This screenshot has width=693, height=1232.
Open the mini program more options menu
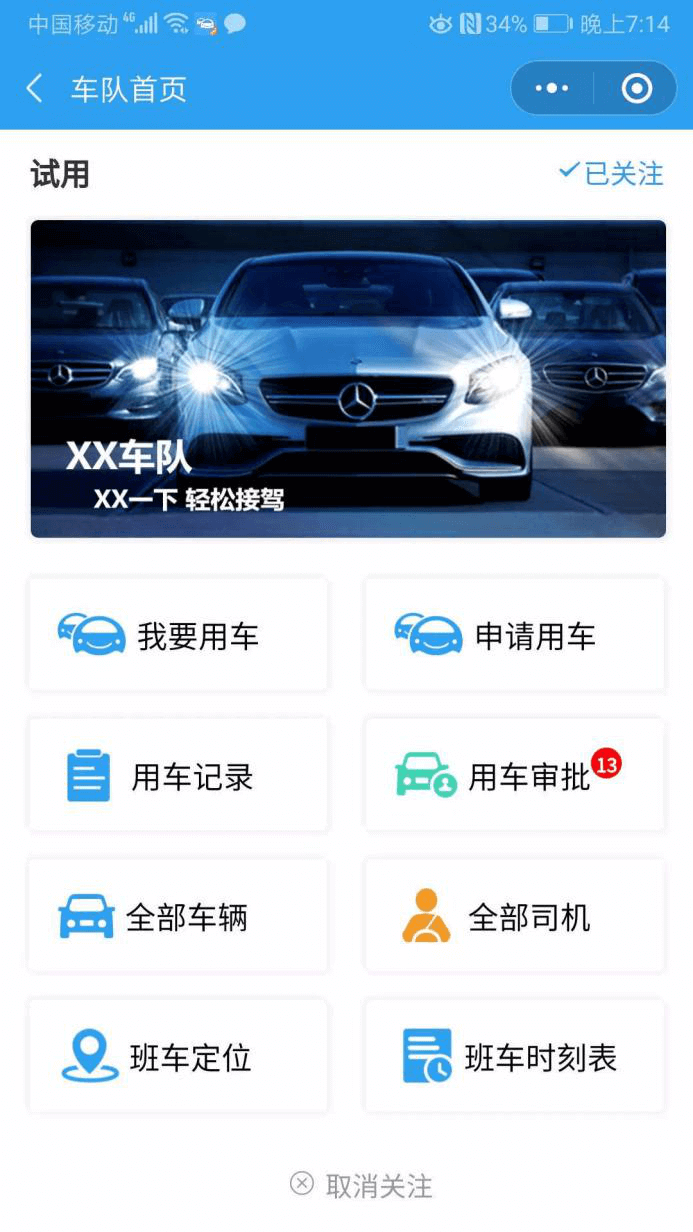[x=551, y=89]
